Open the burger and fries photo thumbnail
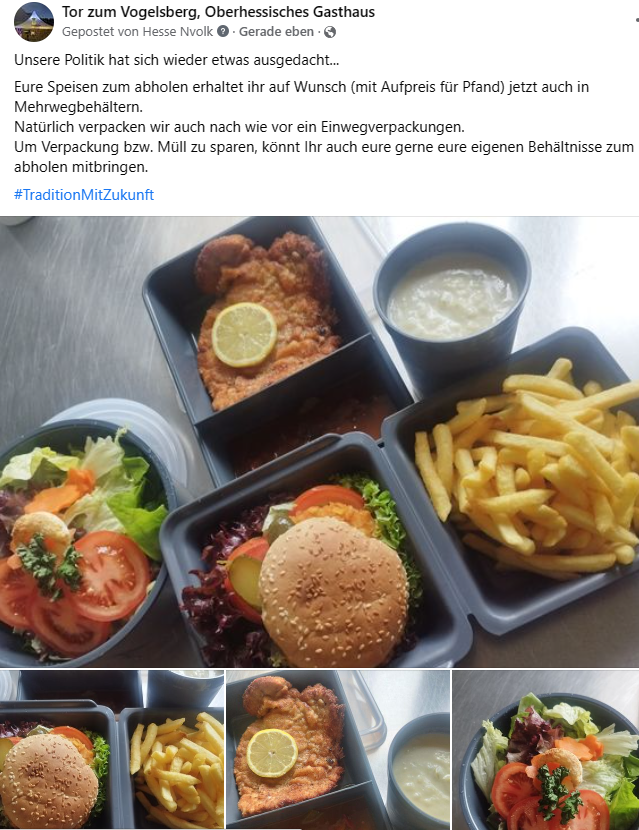The image size is (639, 830). (x=111, y=749)
